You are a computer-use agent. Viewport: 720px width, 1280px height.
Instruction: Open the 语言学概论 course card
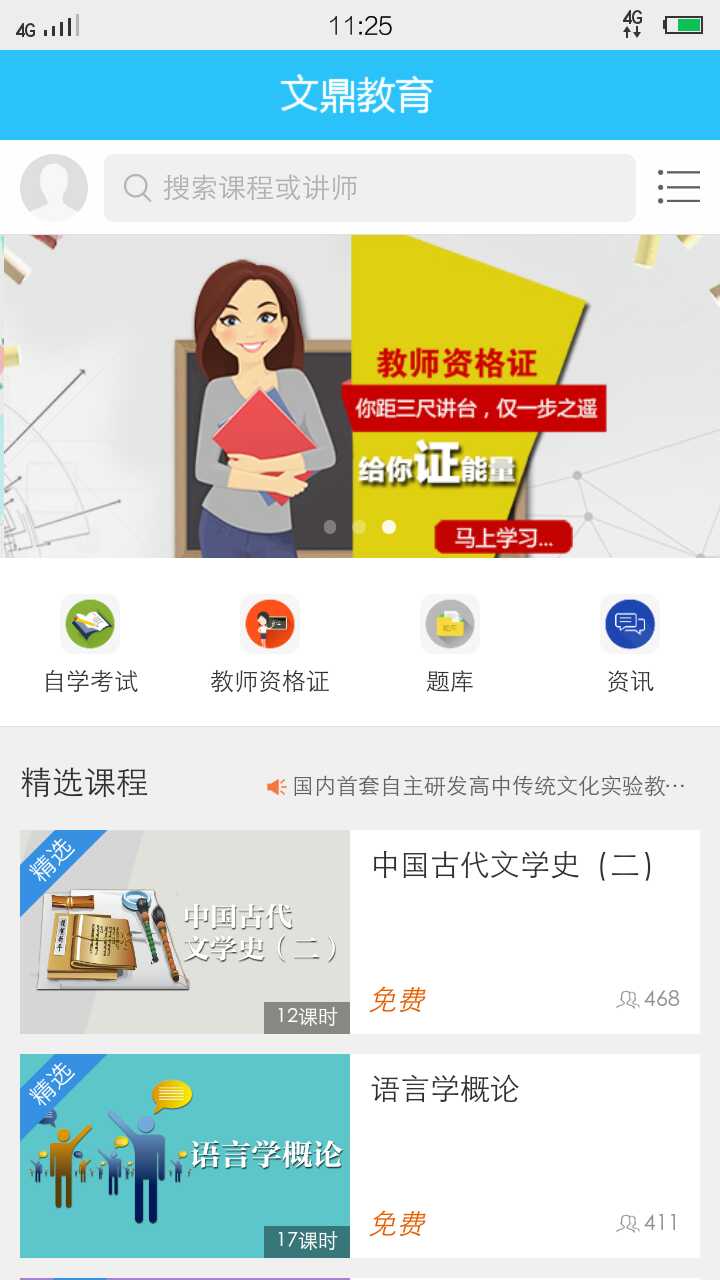click(x=360, y=1156)
